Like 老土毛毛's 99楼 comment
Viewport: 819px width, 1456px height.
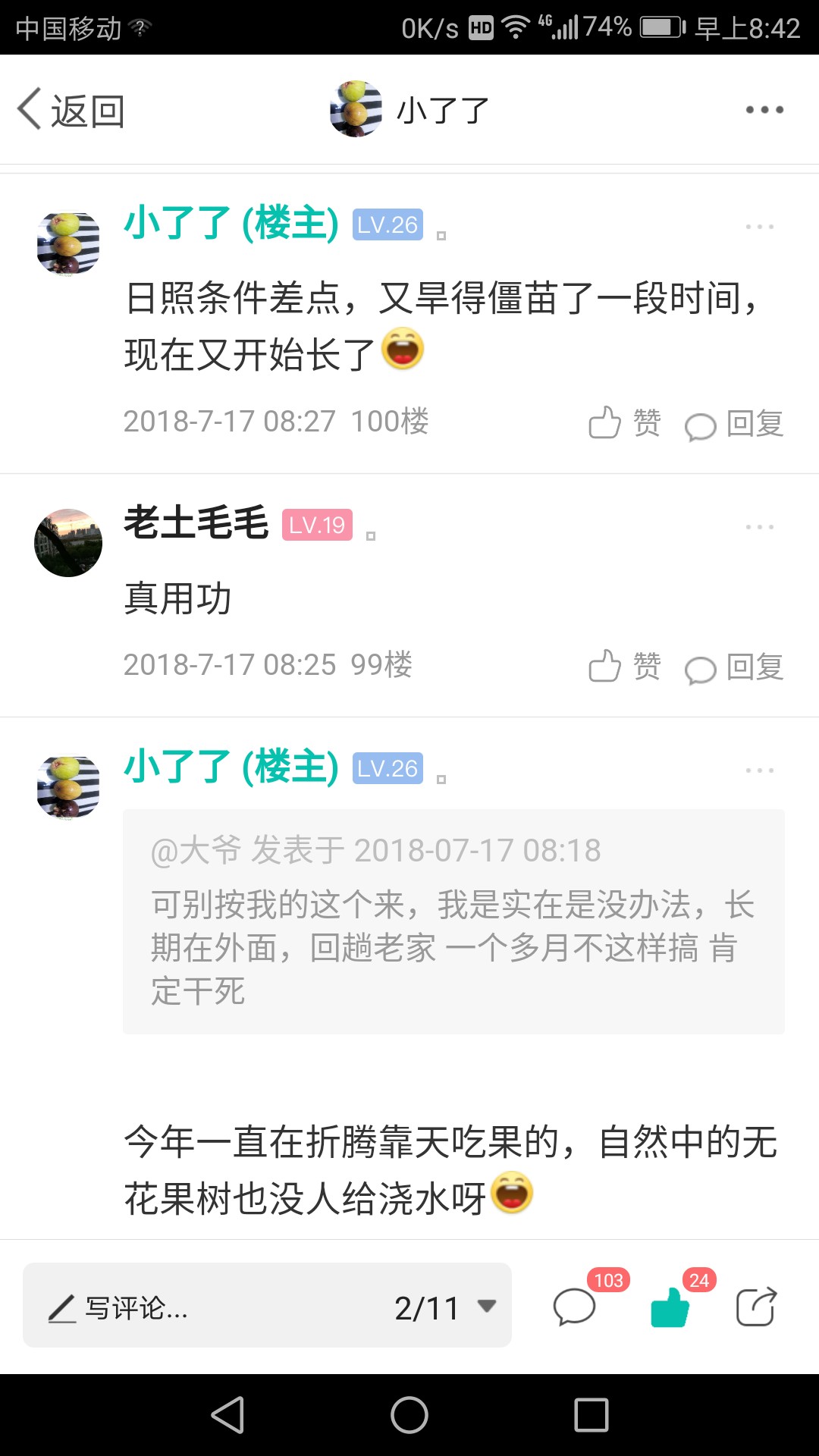pyautogui.click(x=624, y=666)
